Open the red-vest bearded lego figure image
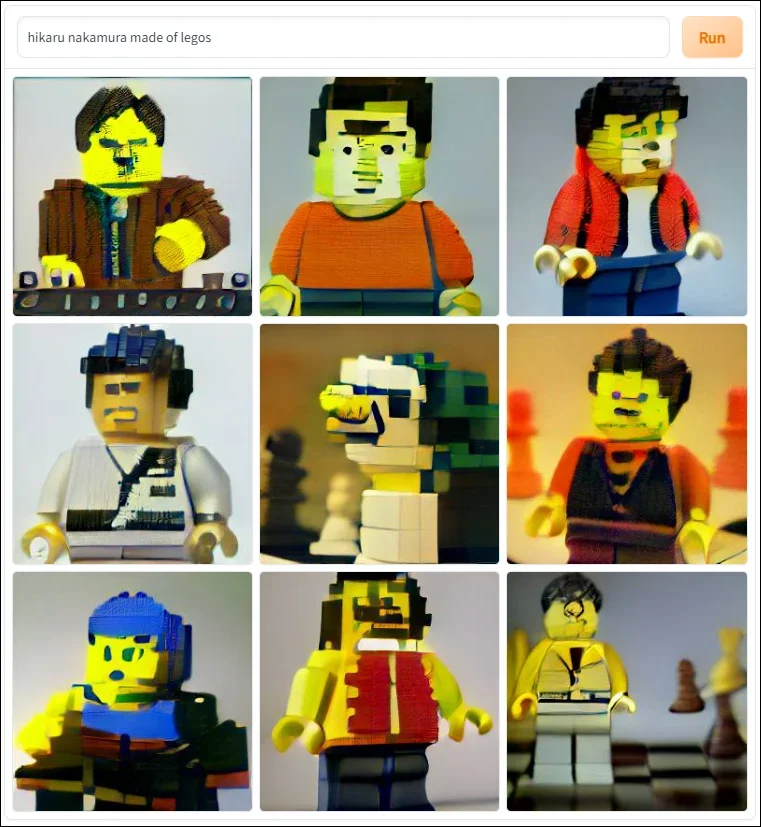 click(379, 691)
